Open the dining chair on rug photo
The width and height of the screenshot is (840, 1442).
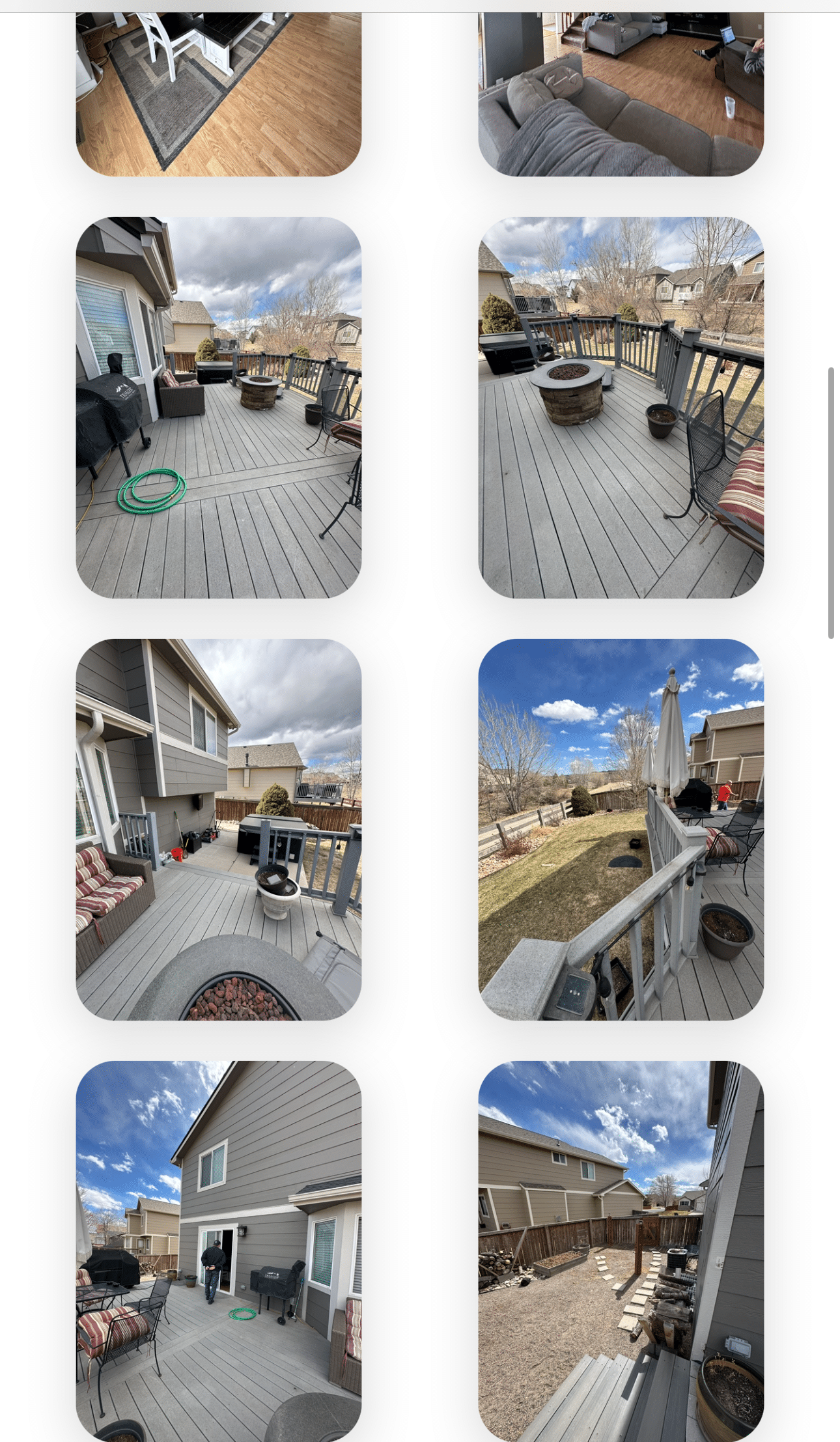[x=218, y=94]
